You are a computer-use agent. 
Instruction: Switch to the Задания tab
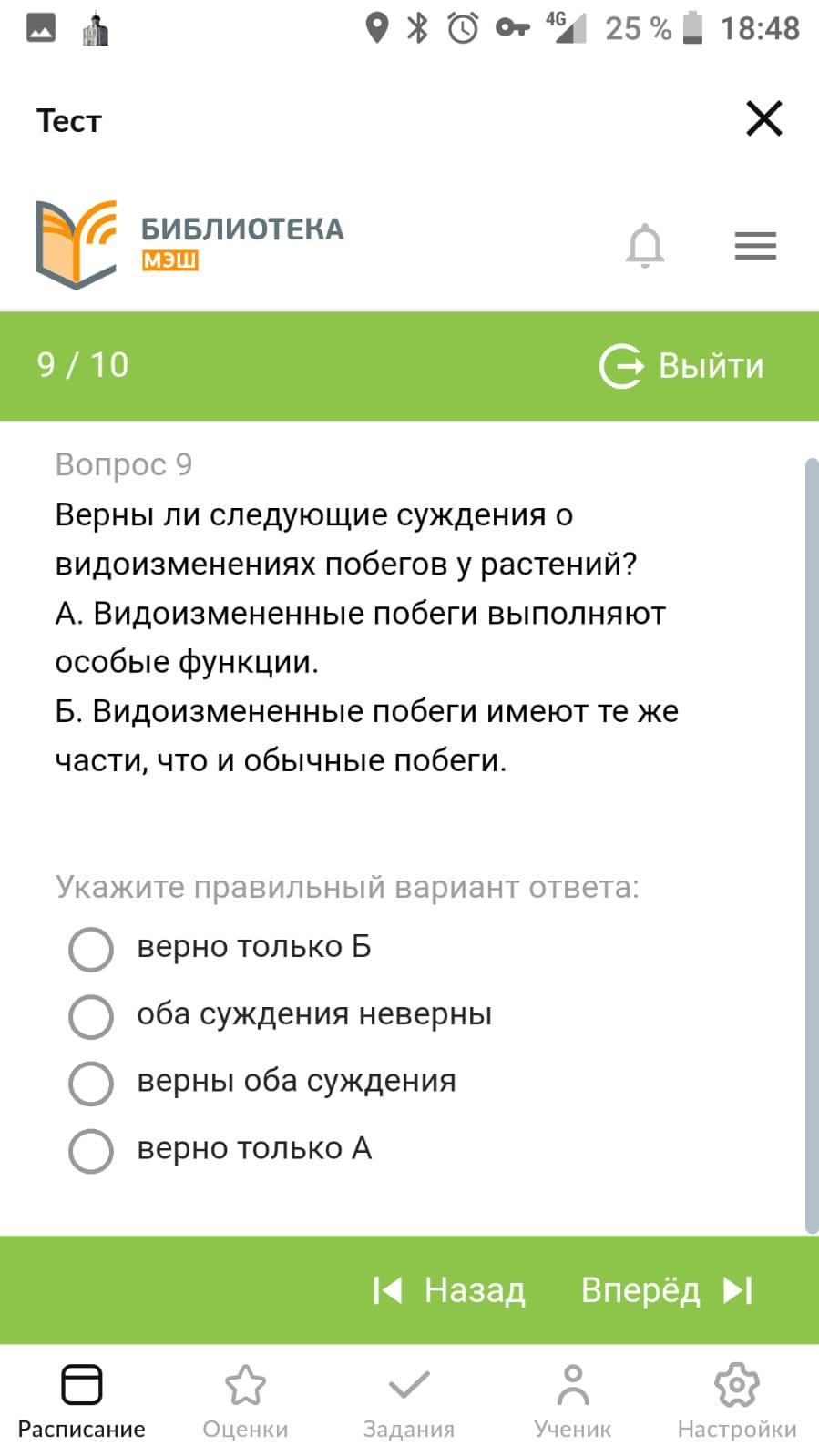tap(409, 1401)
